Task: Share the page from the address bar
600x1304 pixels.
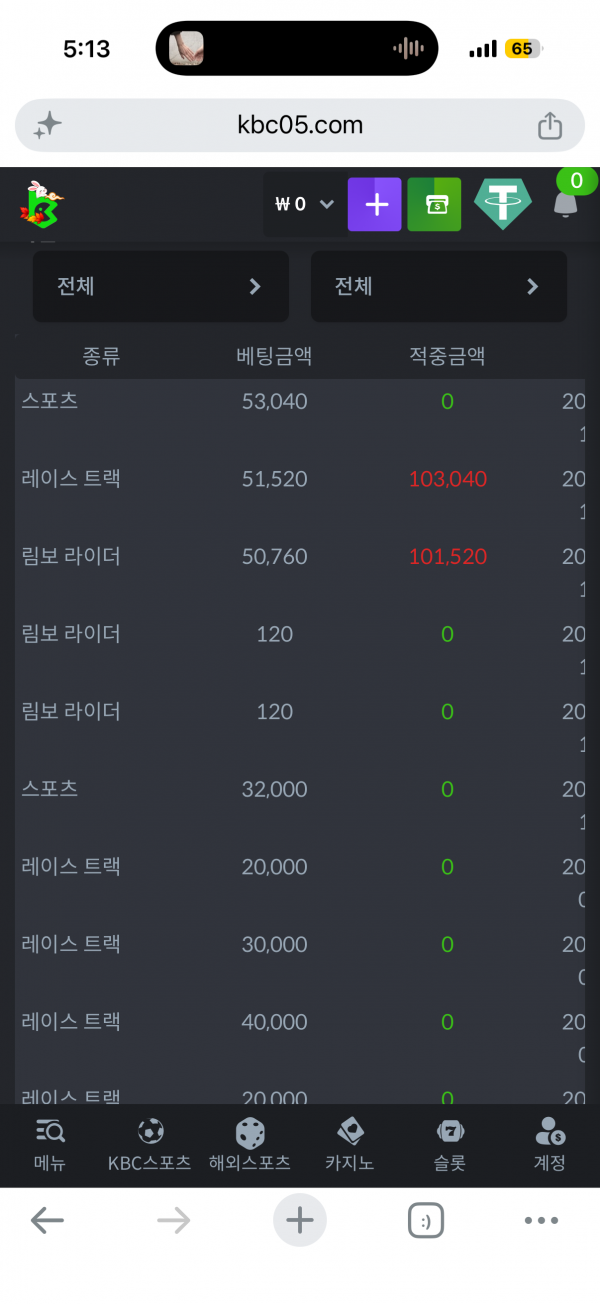Action: pyautogui.click(x=550, y=125)
